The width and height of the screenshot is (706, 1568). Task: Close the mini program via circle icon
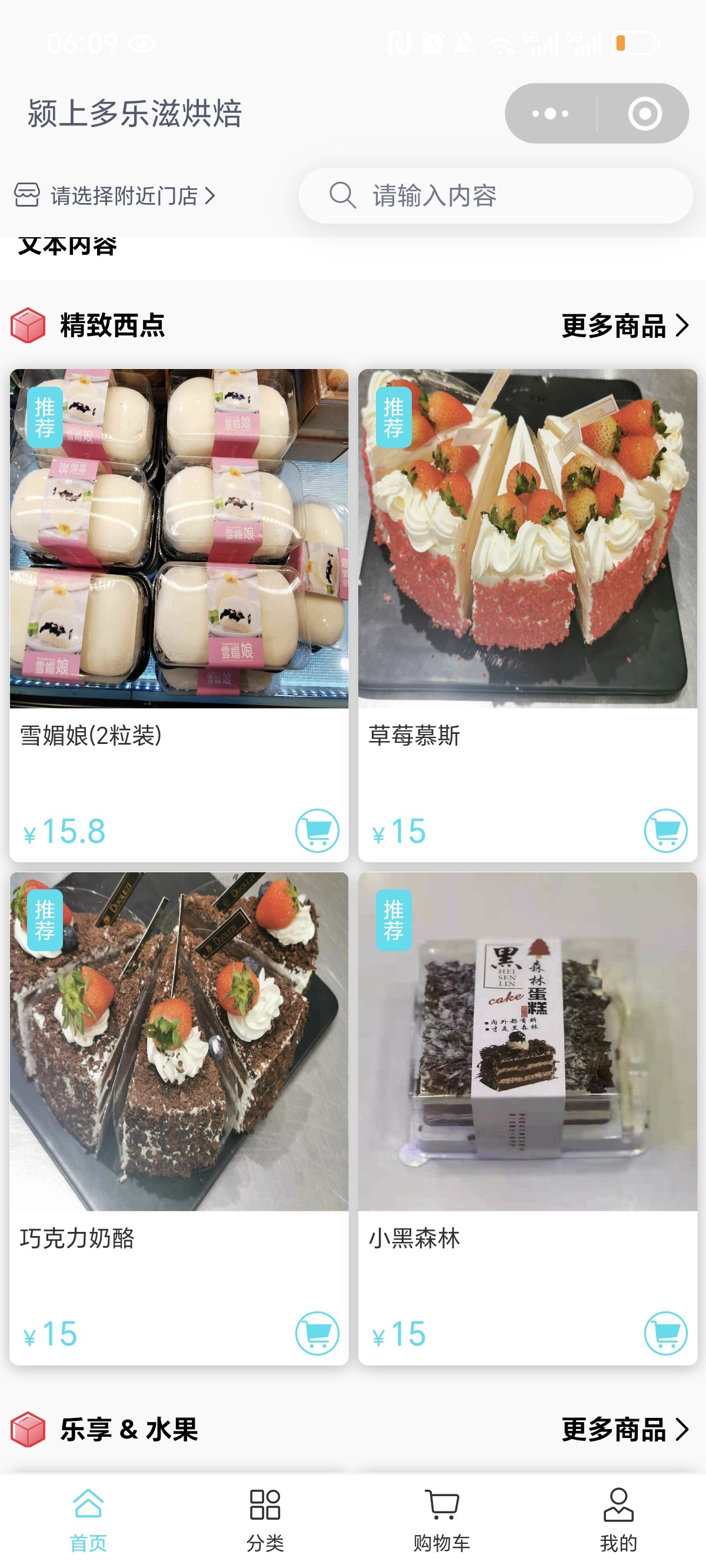(x=645, y=113)
